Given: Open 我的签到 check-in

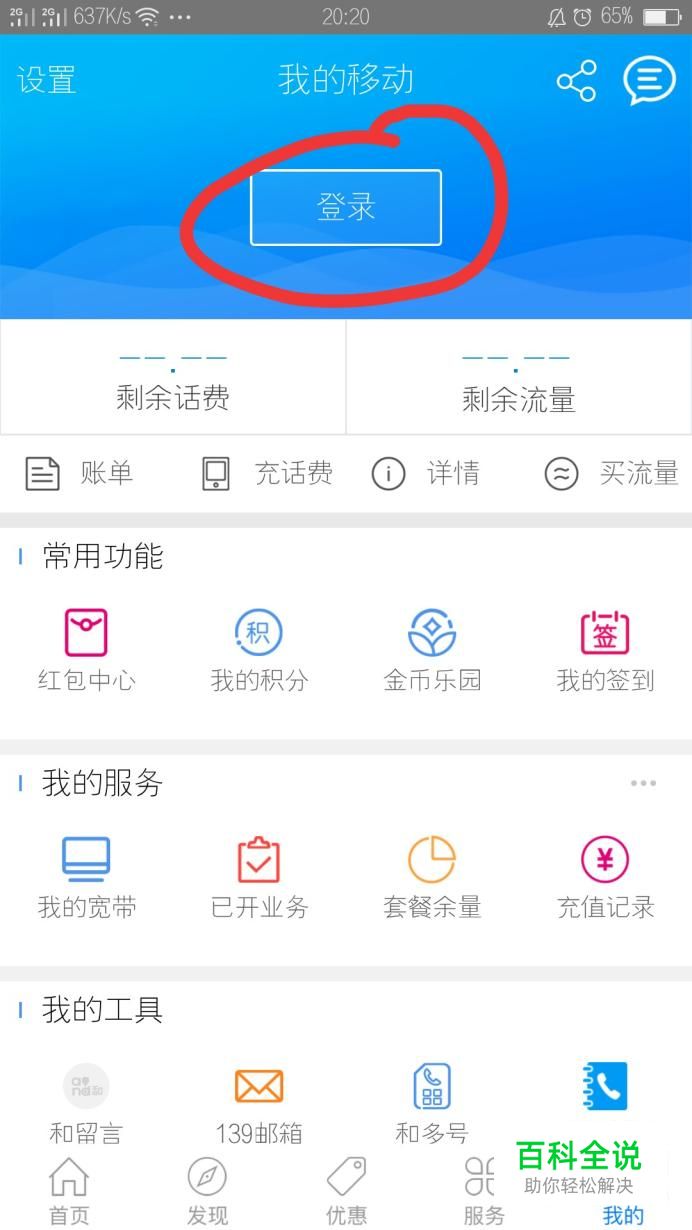Looking at the screenshot, I should coord(605,650).
